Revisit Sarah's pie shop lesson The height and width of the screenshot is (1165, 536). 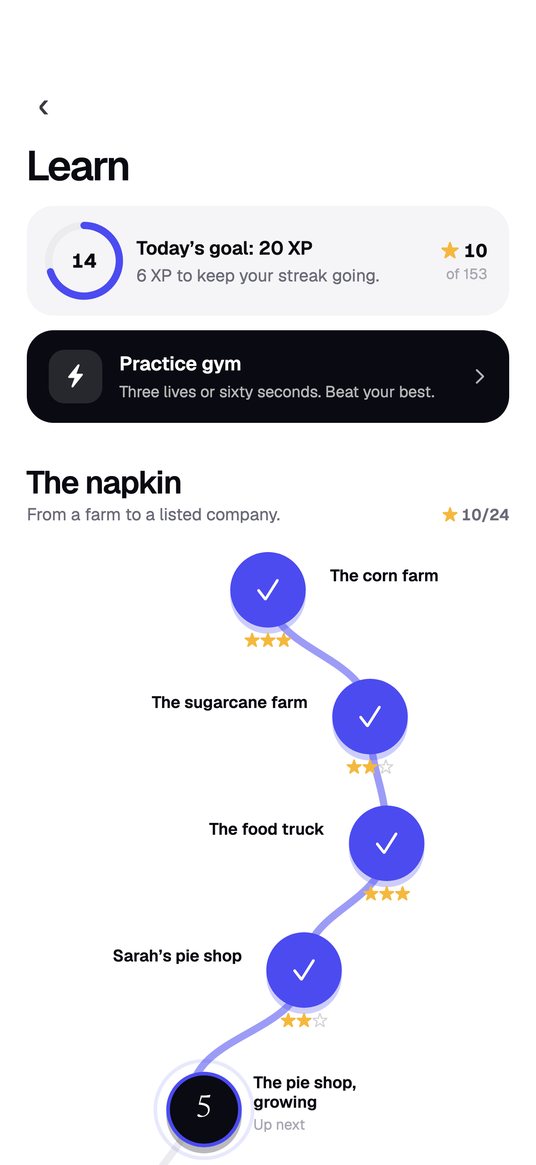(x=304, y=970)
